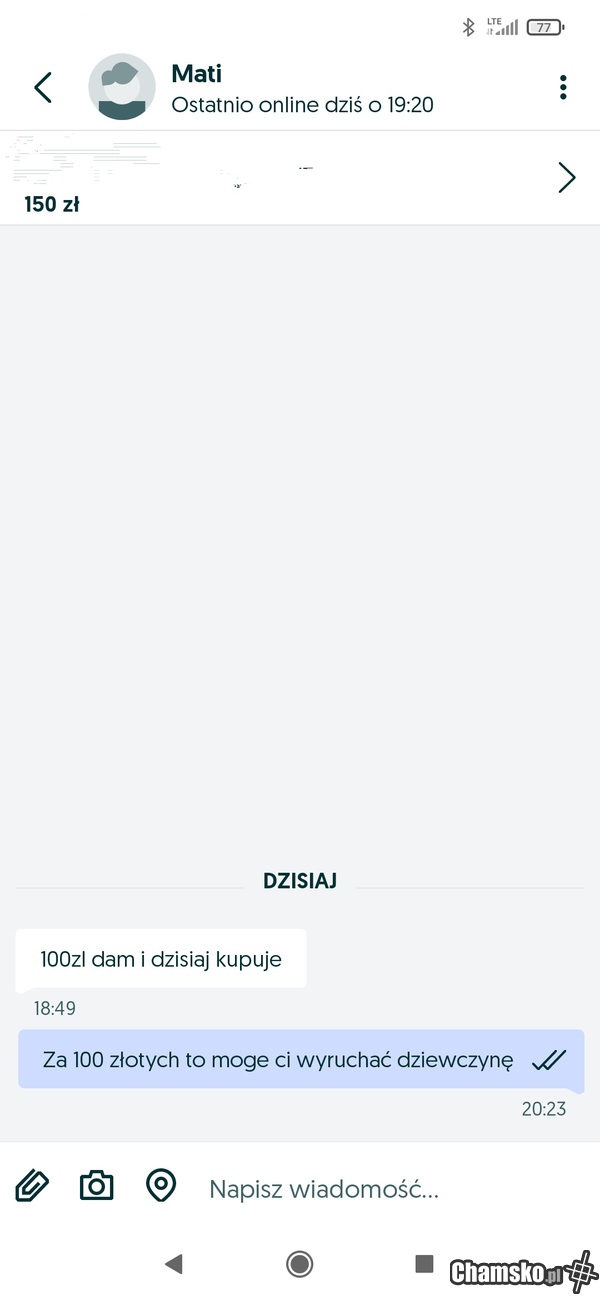Open the 150 zł listing details
This screenshot has width=600, height=1300.
click(566, 178)
